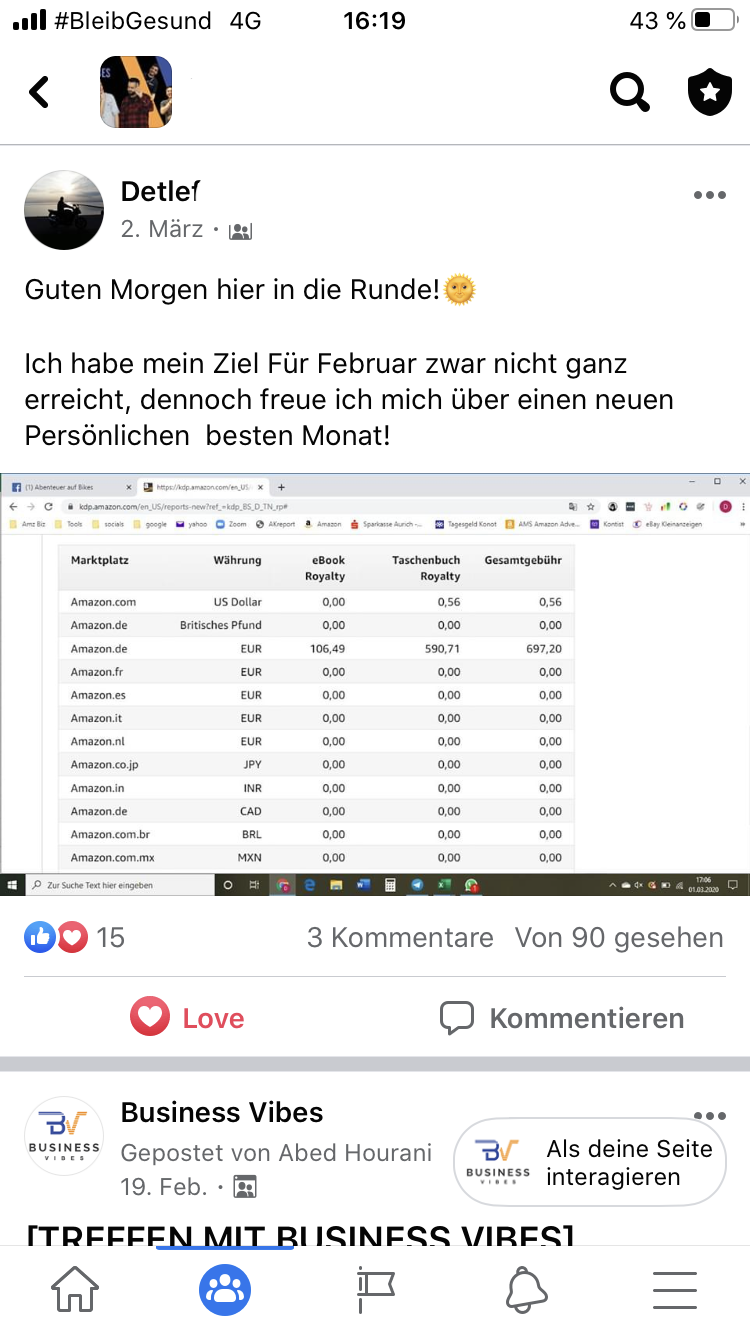Toggle the Love reaction on Detlef's post
This screenshot has height=1334, width=750.
pos(188,1018)
